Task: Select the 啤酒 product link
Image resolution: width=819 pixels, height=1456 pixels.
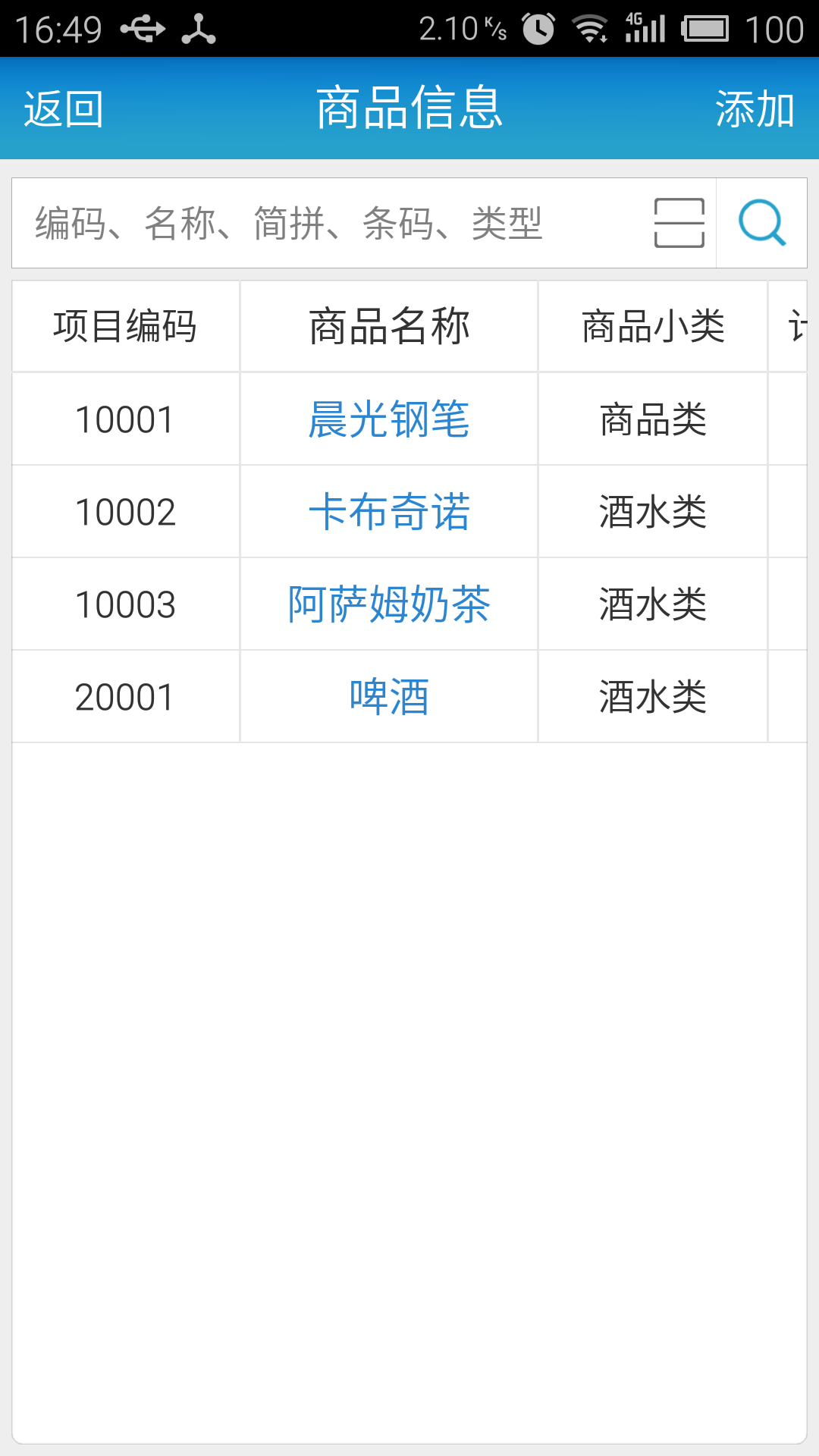Action: [389, 697]
